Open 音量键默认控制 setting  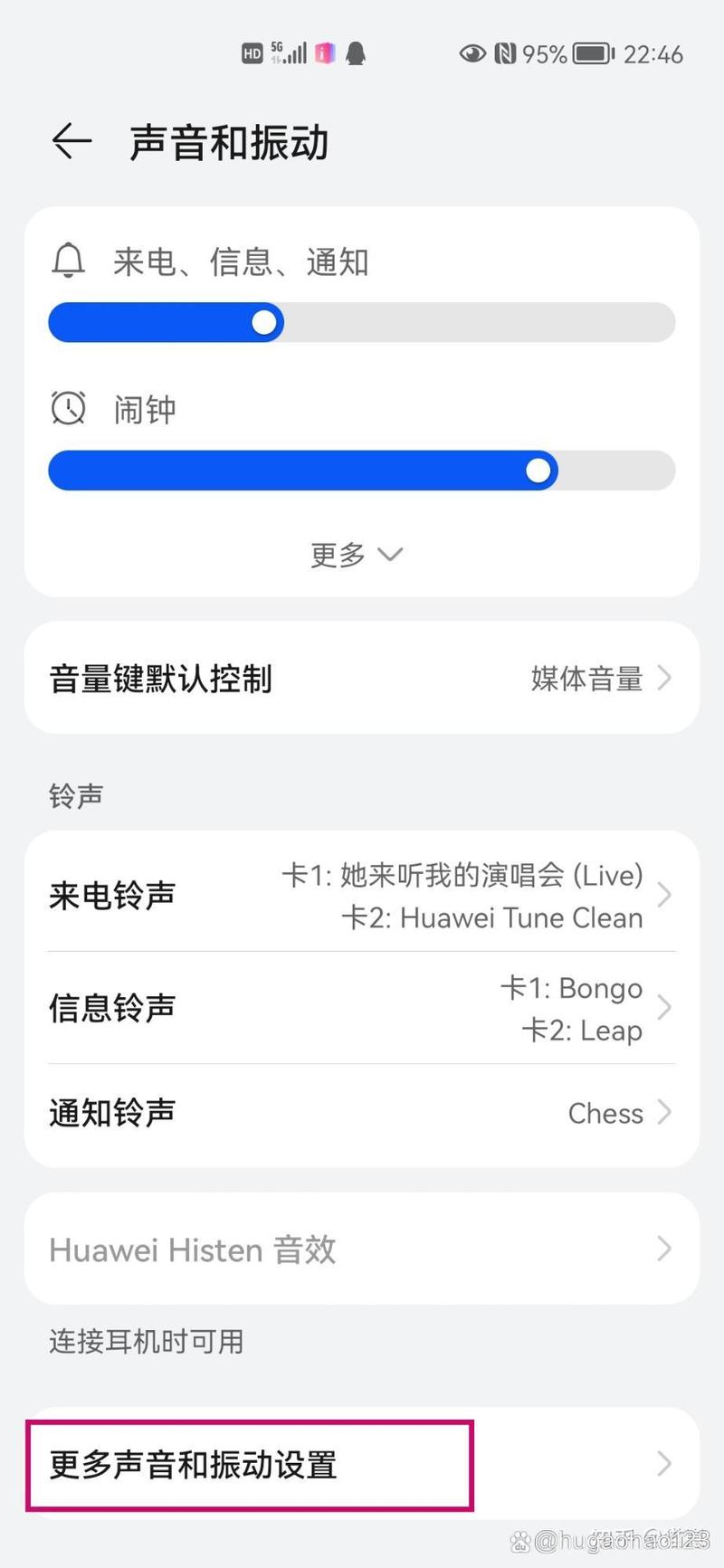pyautogui.click(x=362, y=678)
